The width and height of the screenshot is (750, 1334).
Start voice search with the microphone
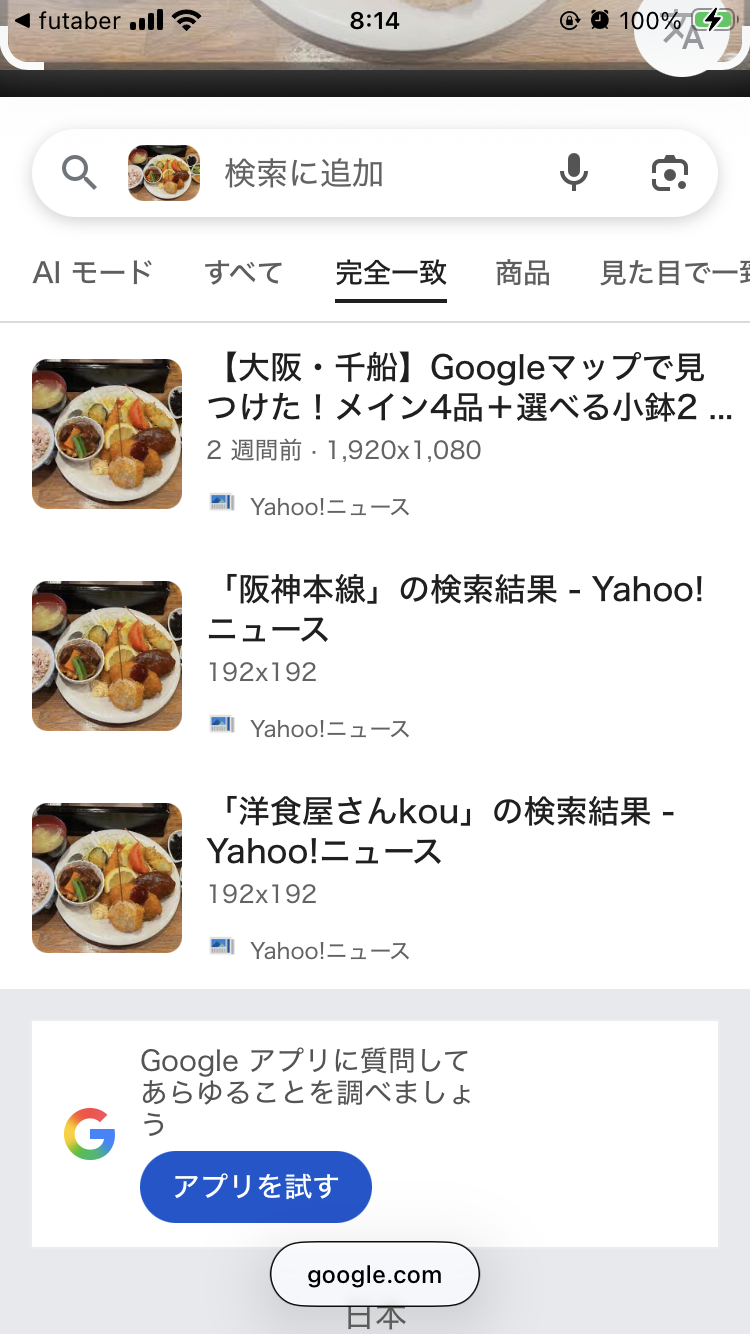573,173
